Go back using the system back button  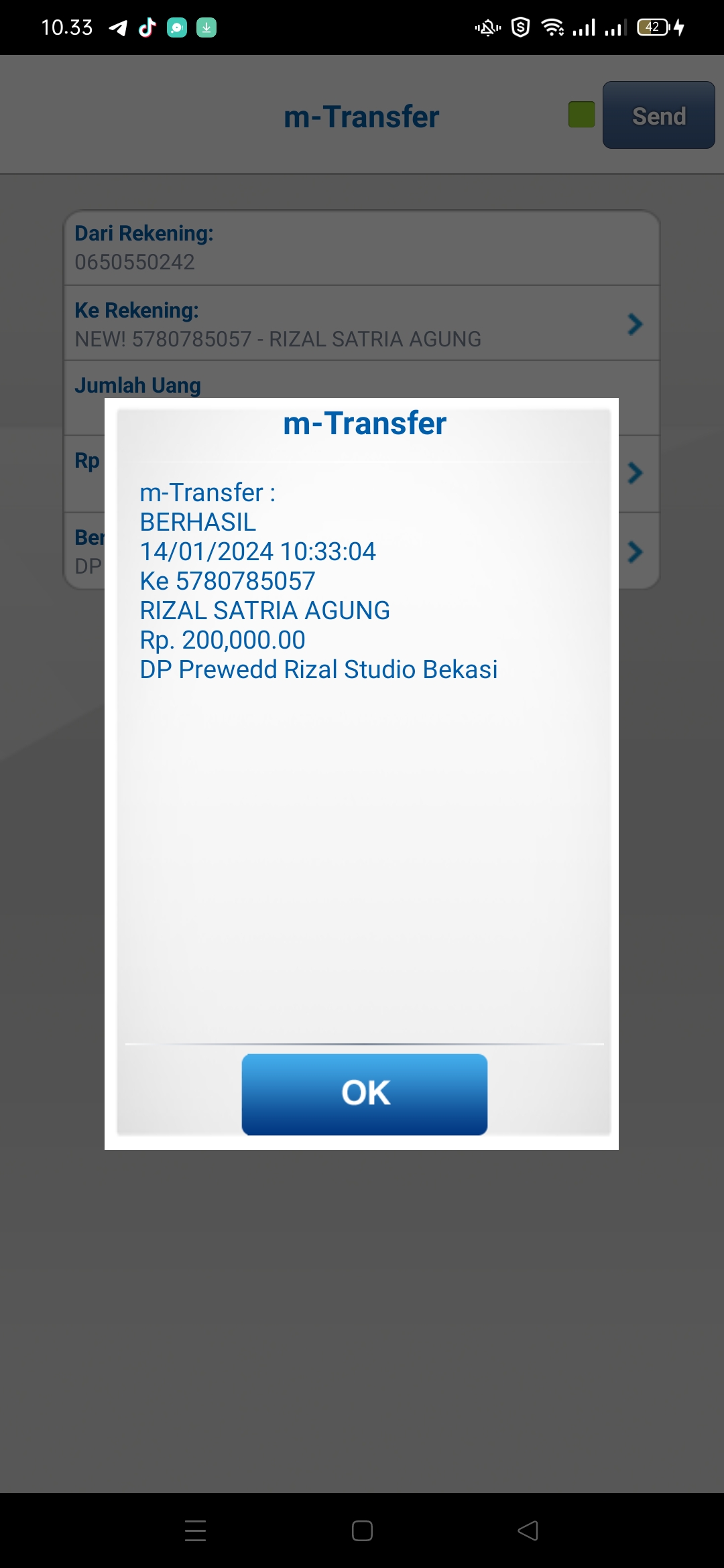tap(528, 1530)
